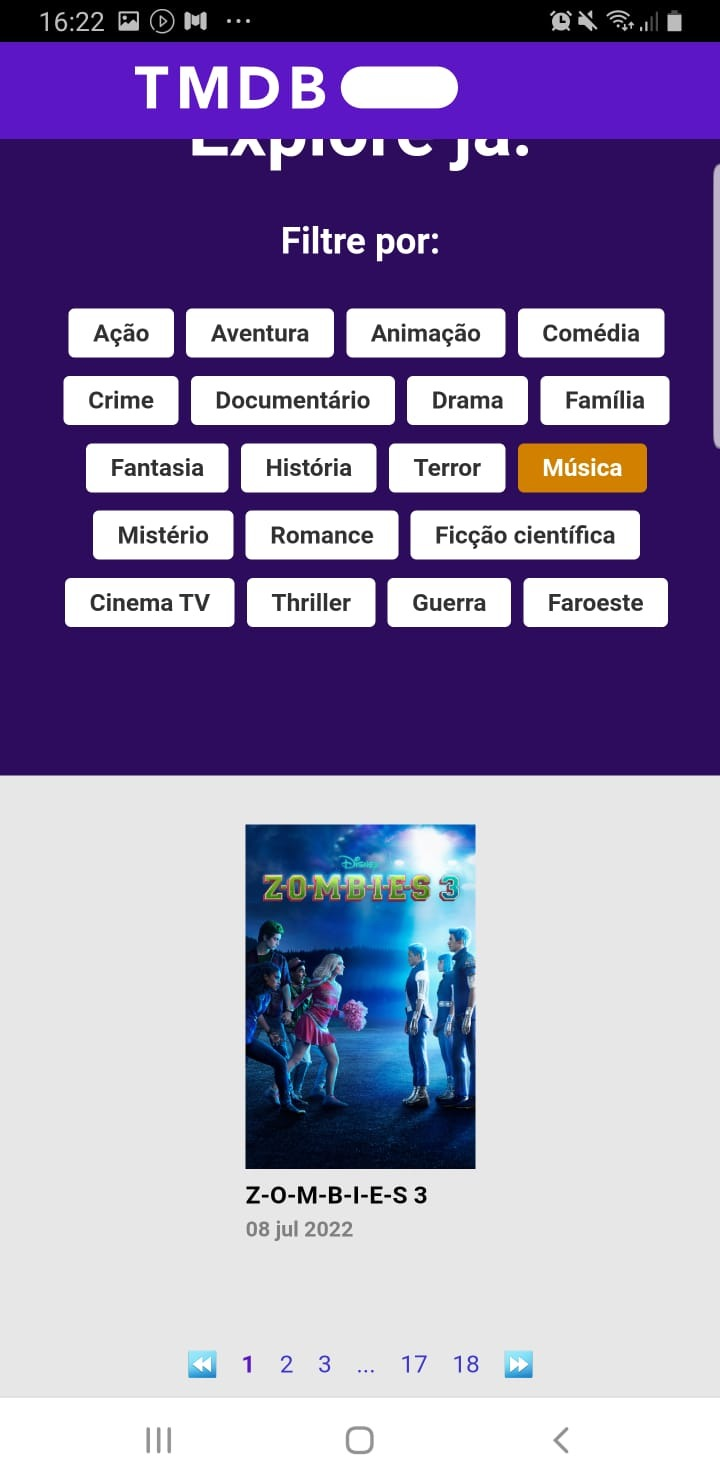Image resolution: width=720 pixels, height=1480 pixels.
Task: Open page 17 of results
Action: click(x=414, y=1364)
